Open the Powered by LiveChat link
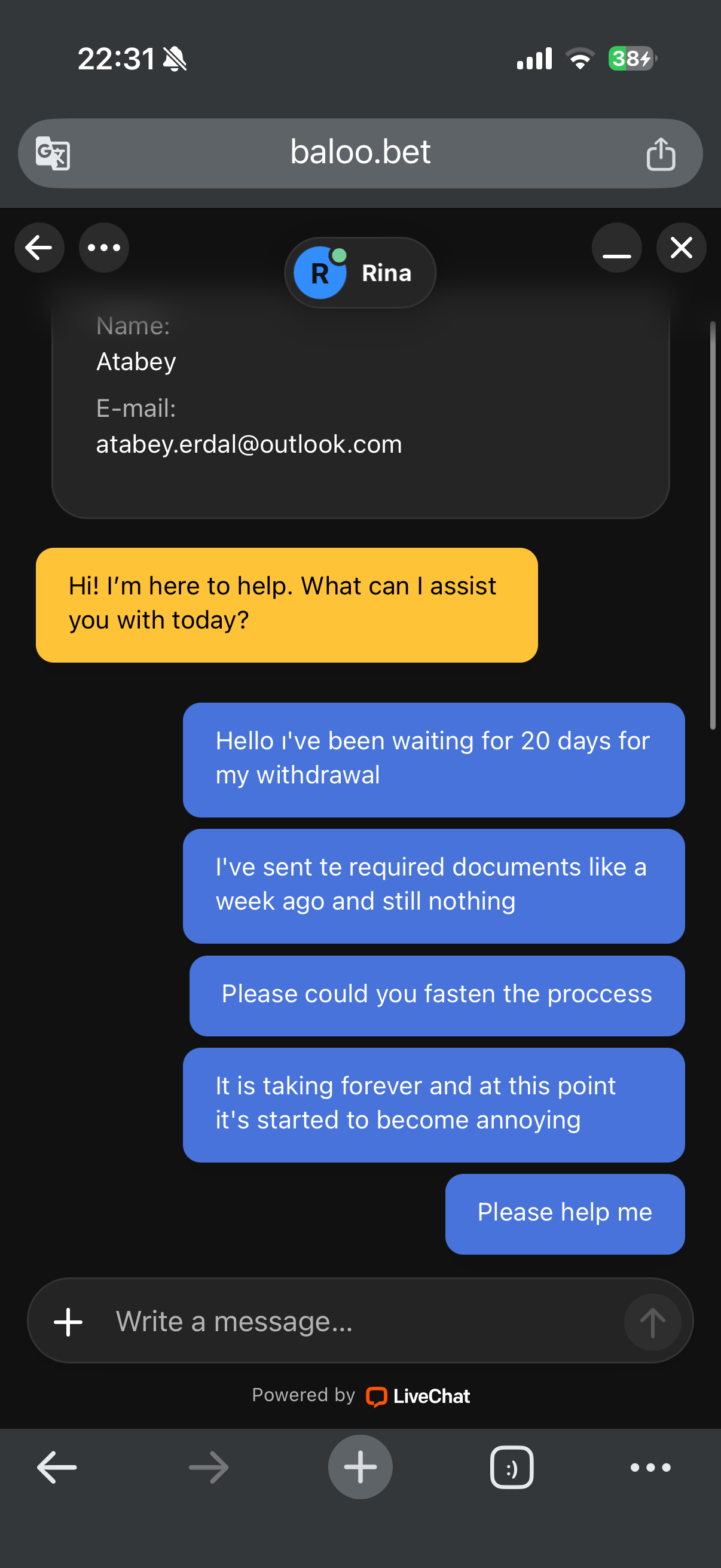 click(361, 1396)
